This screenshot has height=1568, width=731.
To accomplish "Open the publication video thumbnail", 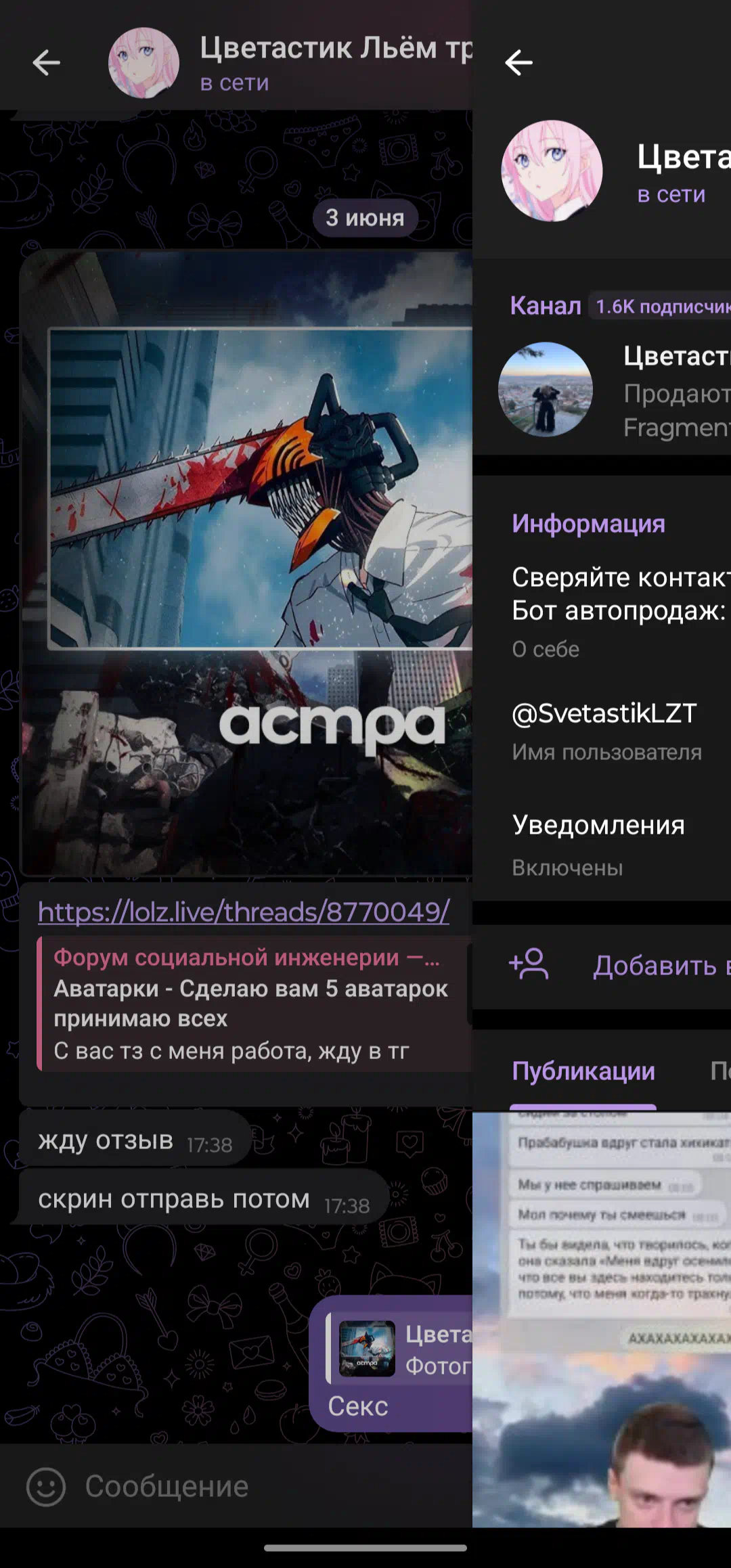I will click(602, 1320).
